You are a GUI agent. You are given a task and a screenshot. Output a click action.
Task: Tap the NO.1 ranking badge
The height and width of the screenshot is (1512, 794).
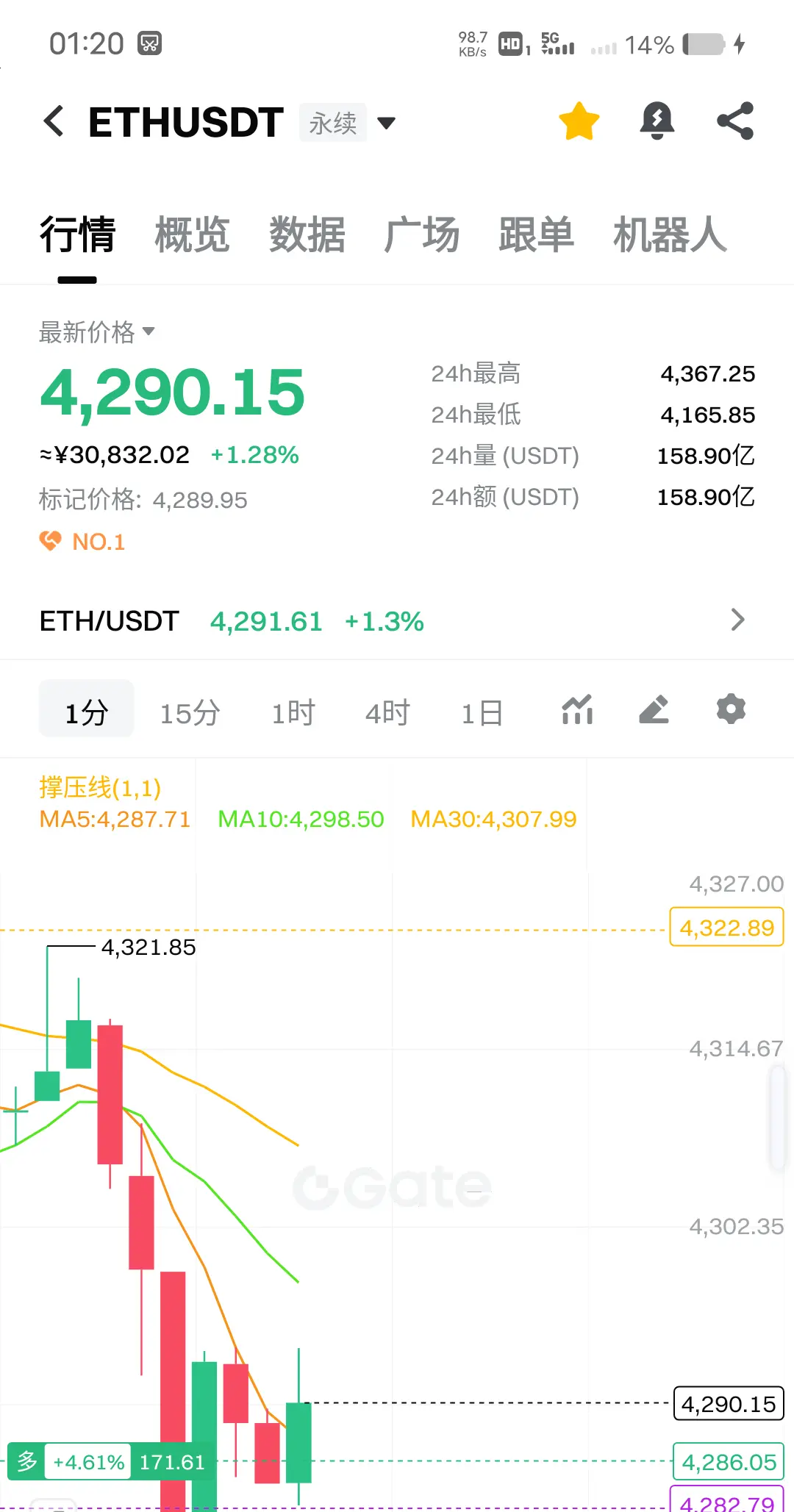(82, 542)
